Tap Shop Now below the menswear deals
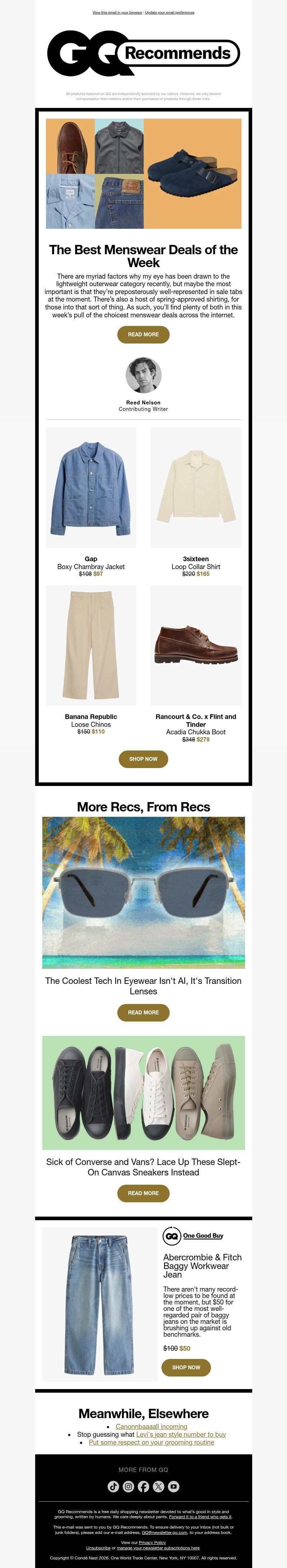 pos(143,759)
